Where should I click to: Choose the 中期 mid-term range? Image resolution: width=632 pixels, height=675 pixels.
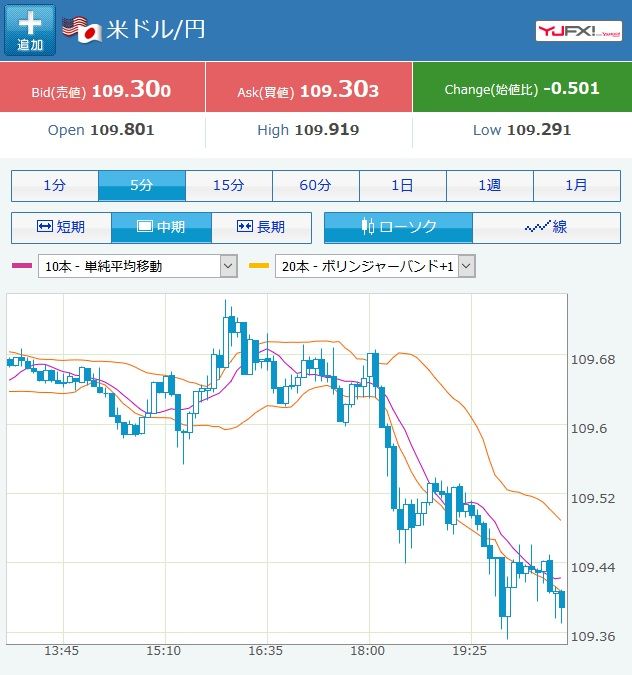161,227
